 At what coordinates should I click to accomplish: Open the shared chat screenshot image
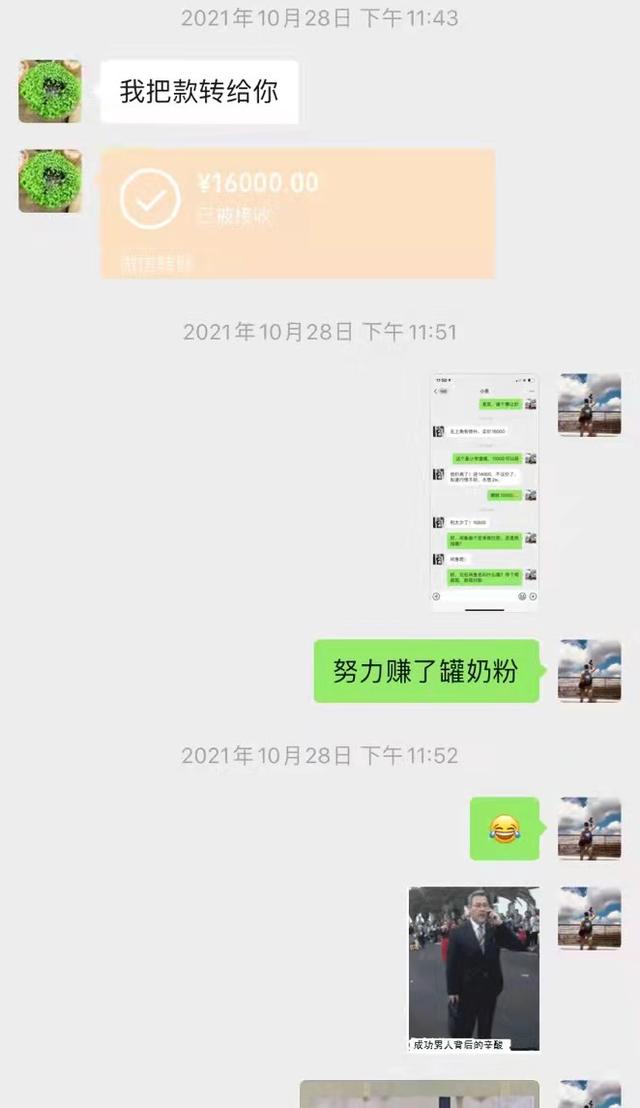485,492
